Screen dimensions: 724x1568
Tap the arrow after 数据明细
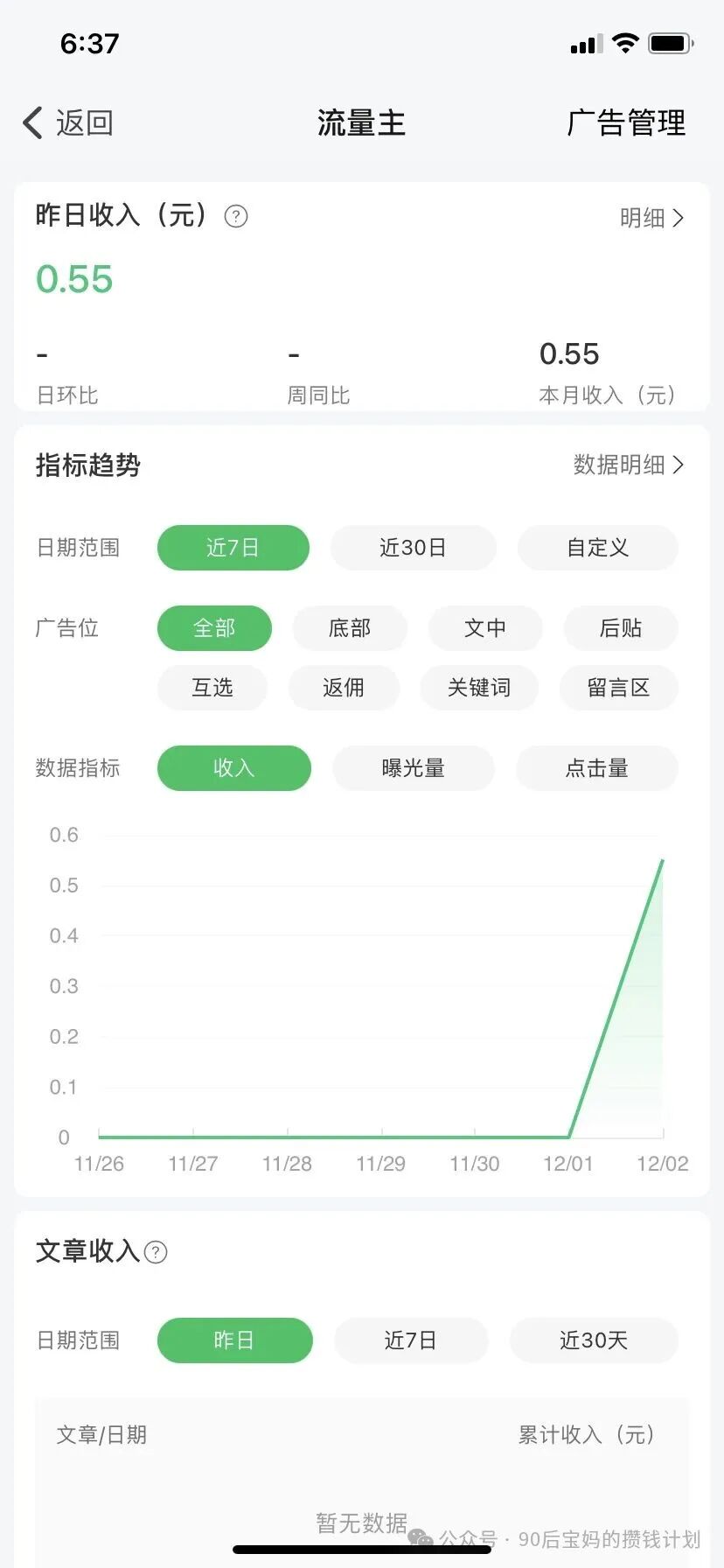click(x=679, y=465)
